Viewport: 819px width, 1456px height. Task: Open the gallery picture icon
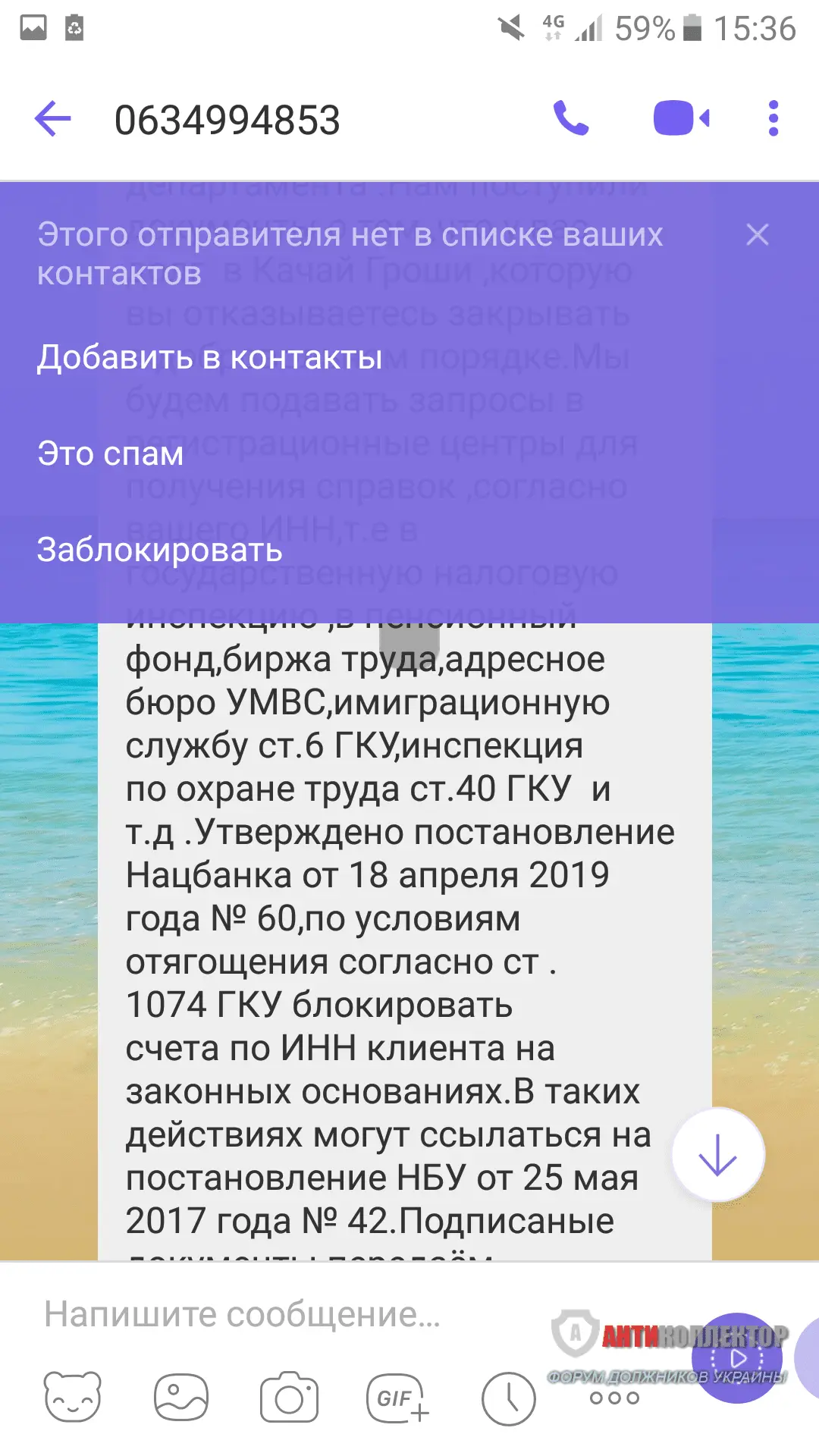(180, 1397)
